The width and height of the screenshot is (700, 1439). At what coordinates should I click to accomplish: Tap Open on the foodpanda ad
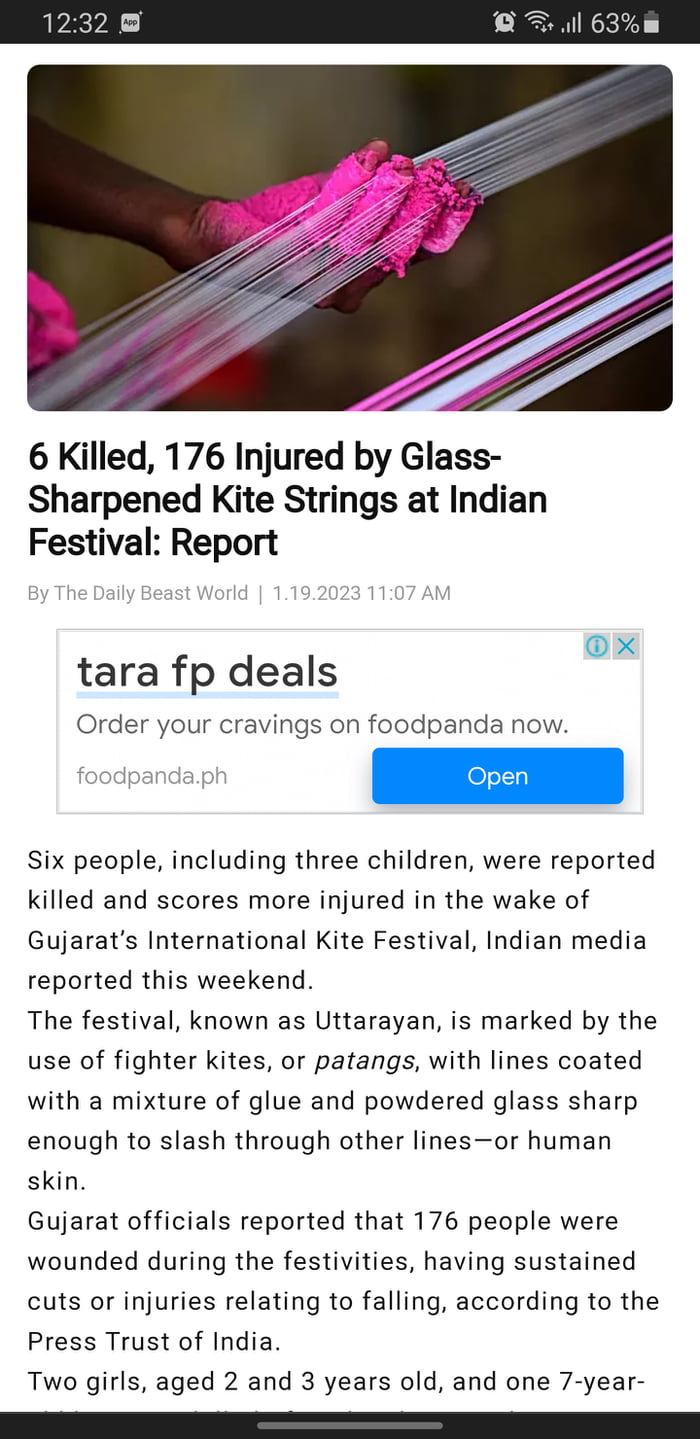(497, 776)
